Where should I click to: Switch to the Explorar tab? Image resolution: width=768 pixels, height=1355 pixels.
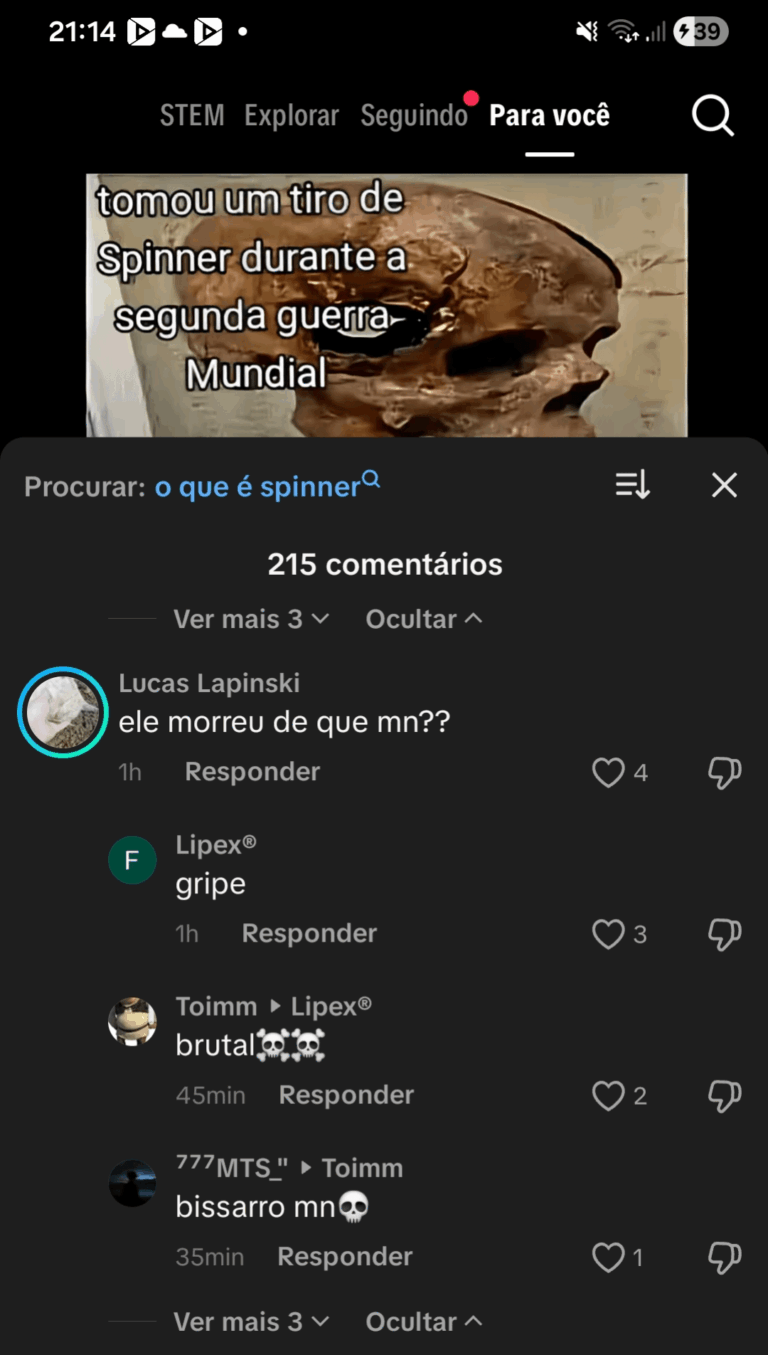[x=291, y=116]
